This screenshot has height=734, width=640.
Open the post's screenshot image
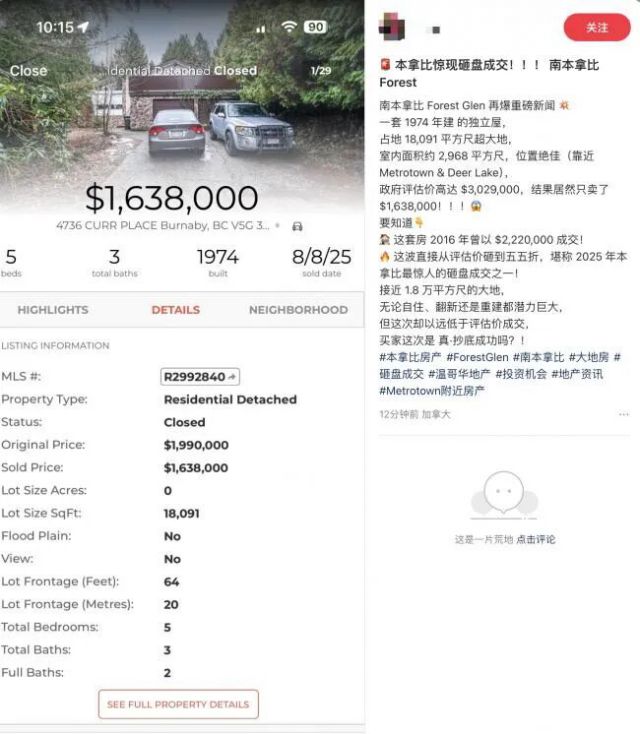click(182, 367)
